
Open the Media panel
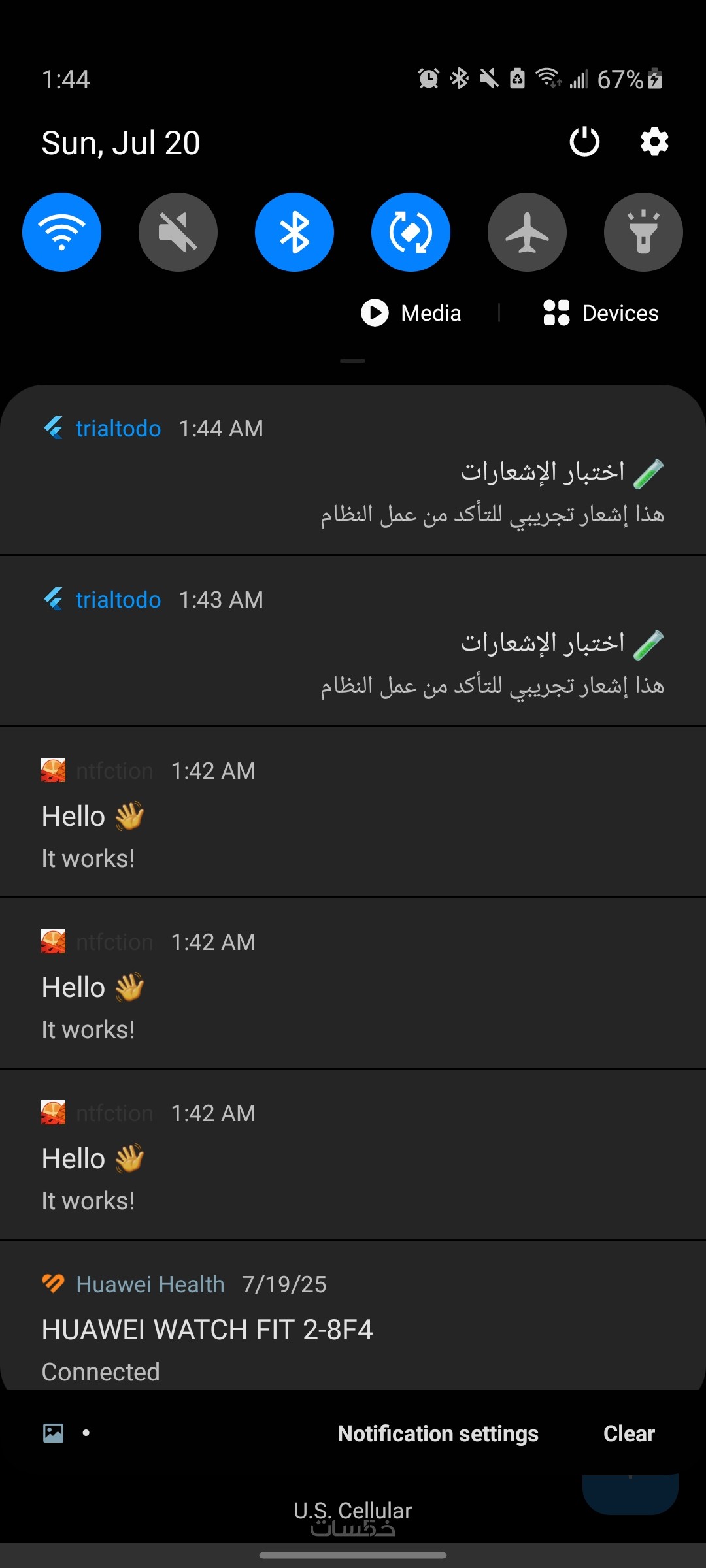click(x=412, y=313)
